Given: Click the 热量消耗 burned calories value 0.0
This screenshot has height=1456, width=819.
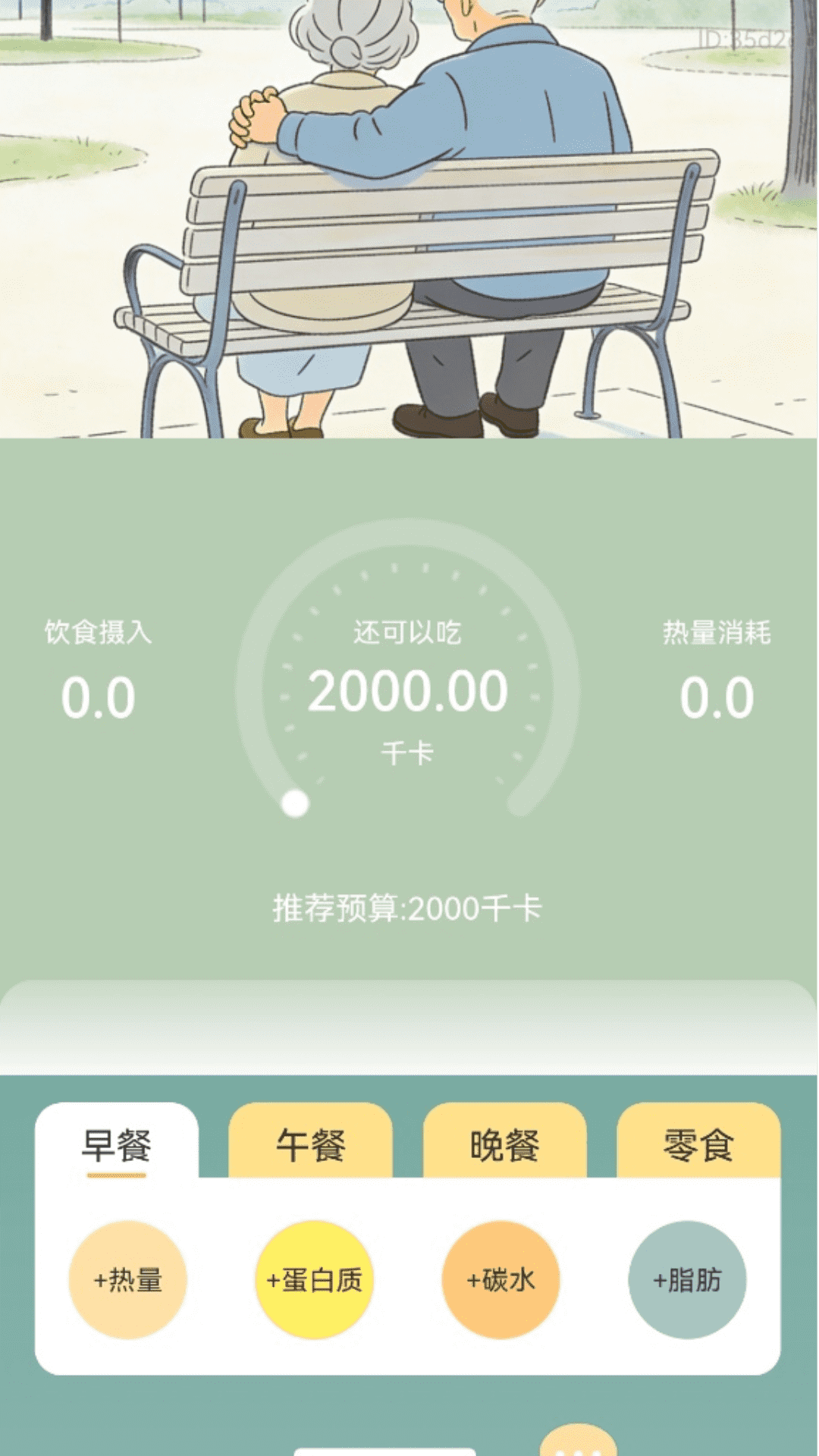Looking at the screenshot, I should pos(715,695).
